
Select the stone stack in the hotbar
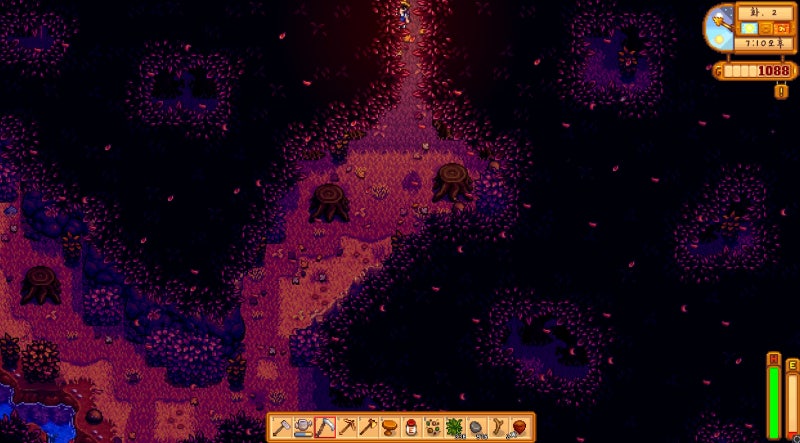coord(476,427)
